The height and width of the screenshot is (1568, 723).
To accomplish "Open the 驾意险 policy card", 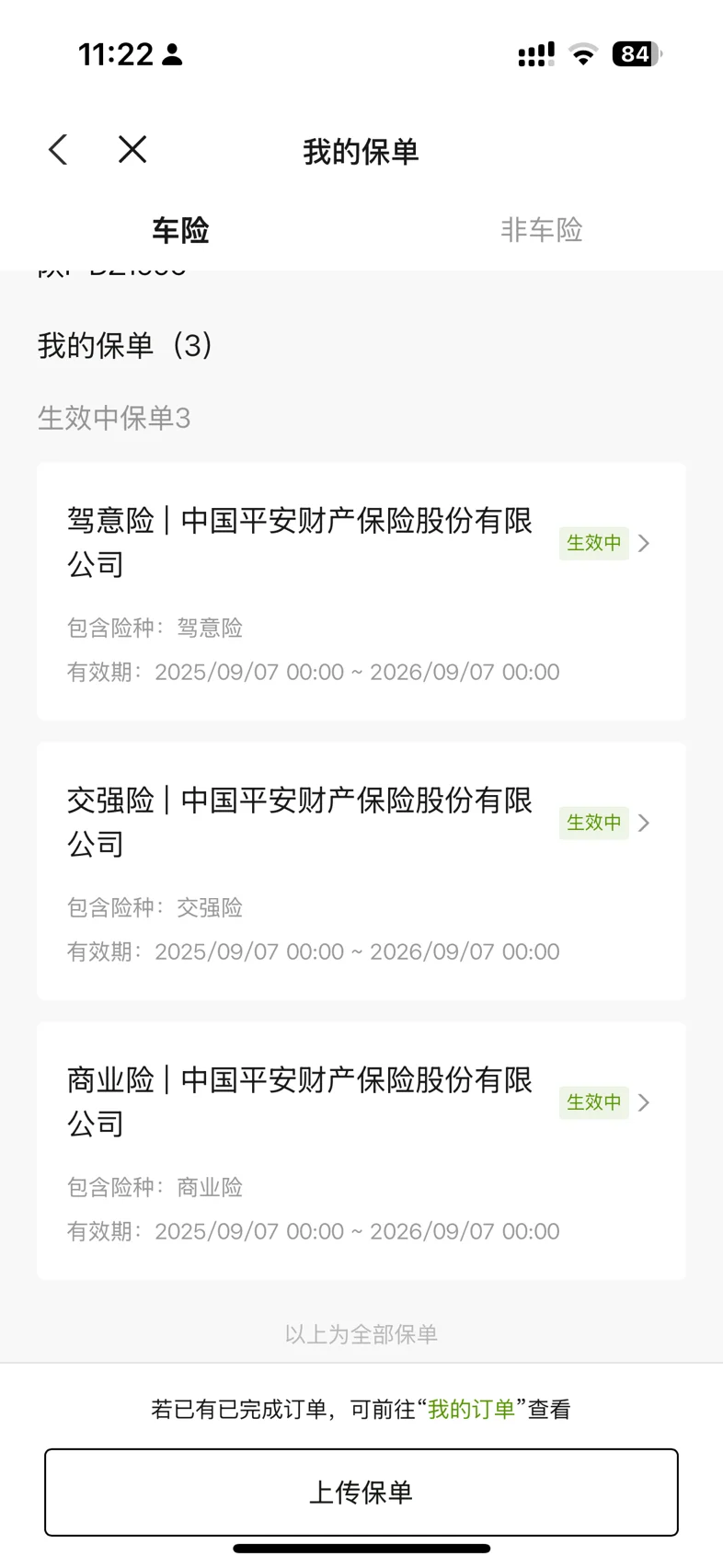I will (x=361, y=591).
